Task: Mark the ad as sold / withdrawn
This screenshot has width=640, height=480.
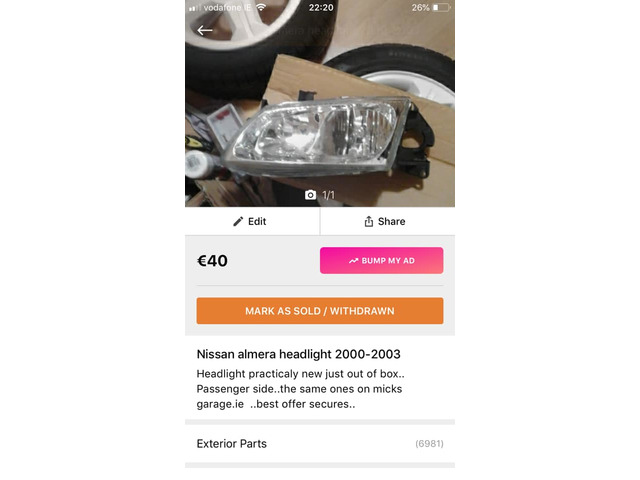Action: tap(320, 311)
